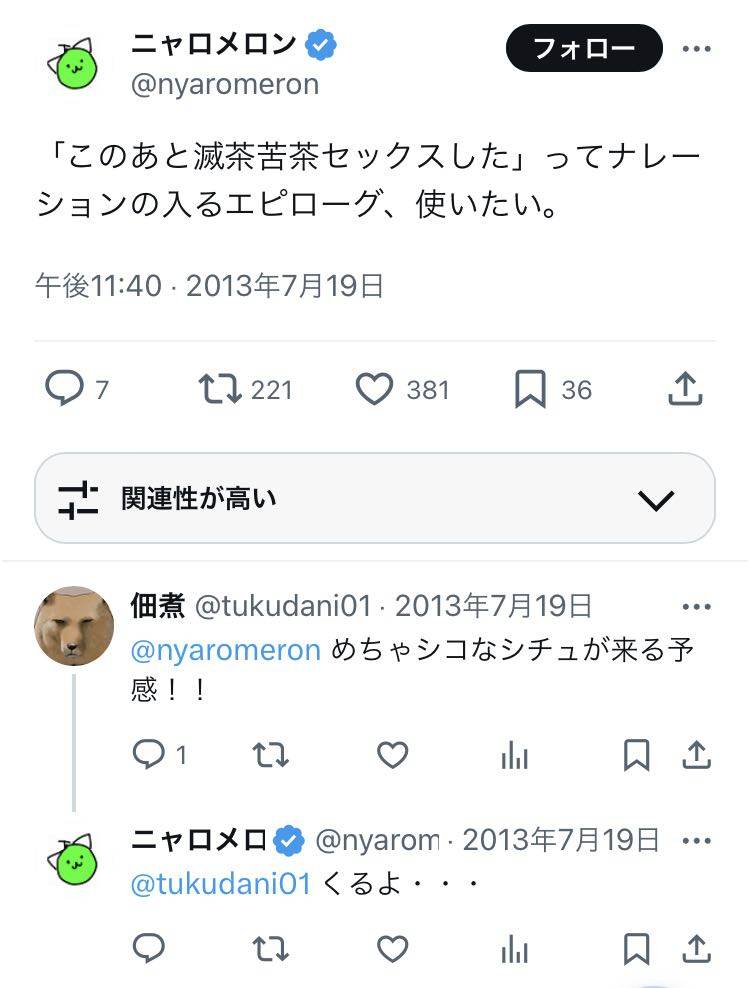Tap the フォロー button for ニャロメロン
This screenshot has width=750, height=988.
point(584,49)
